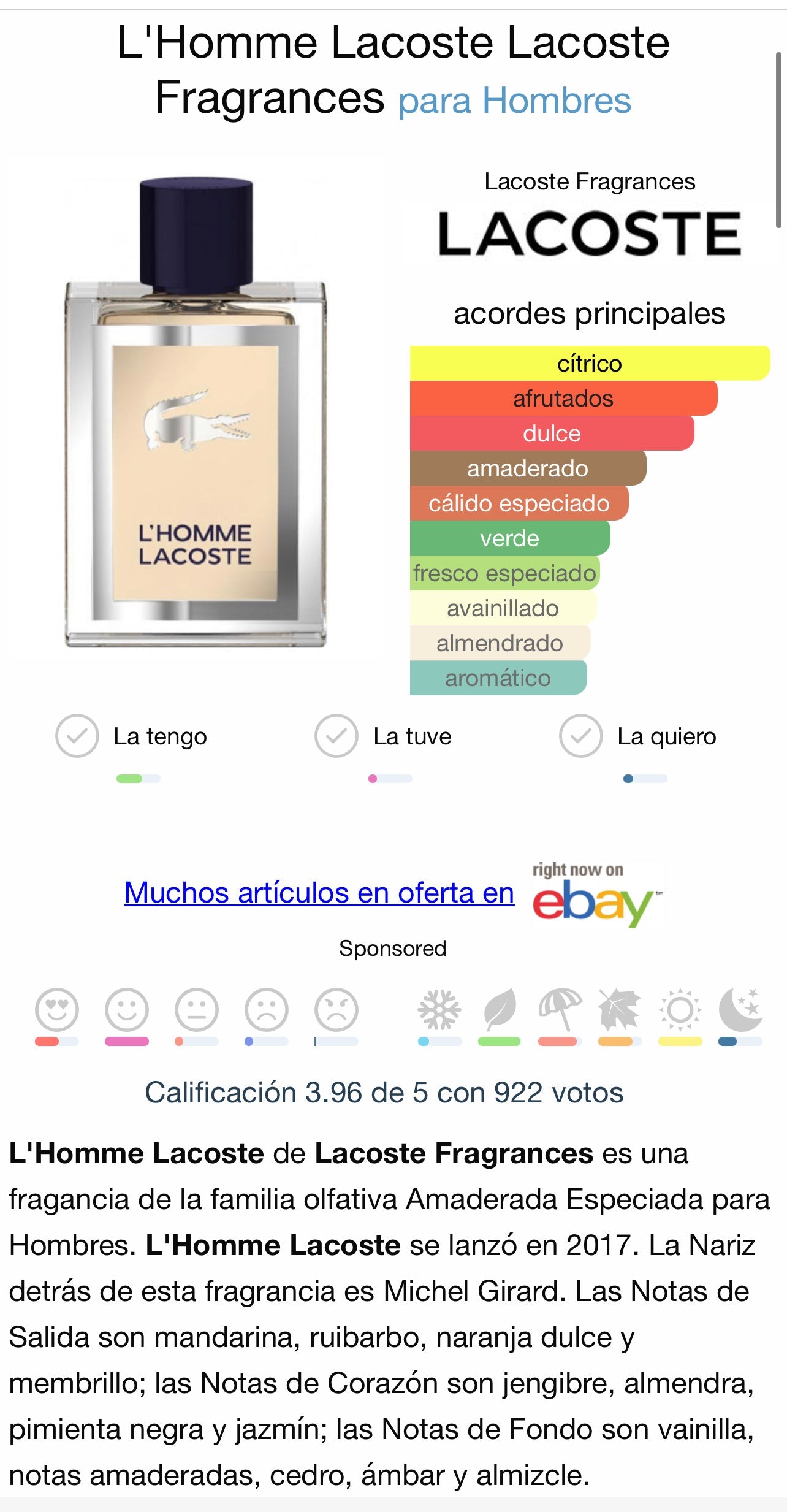Viewport: 787px width, 1512px height.
Task: Mark fragrance as 'La tengo'
Action: [x=77, y=736]
